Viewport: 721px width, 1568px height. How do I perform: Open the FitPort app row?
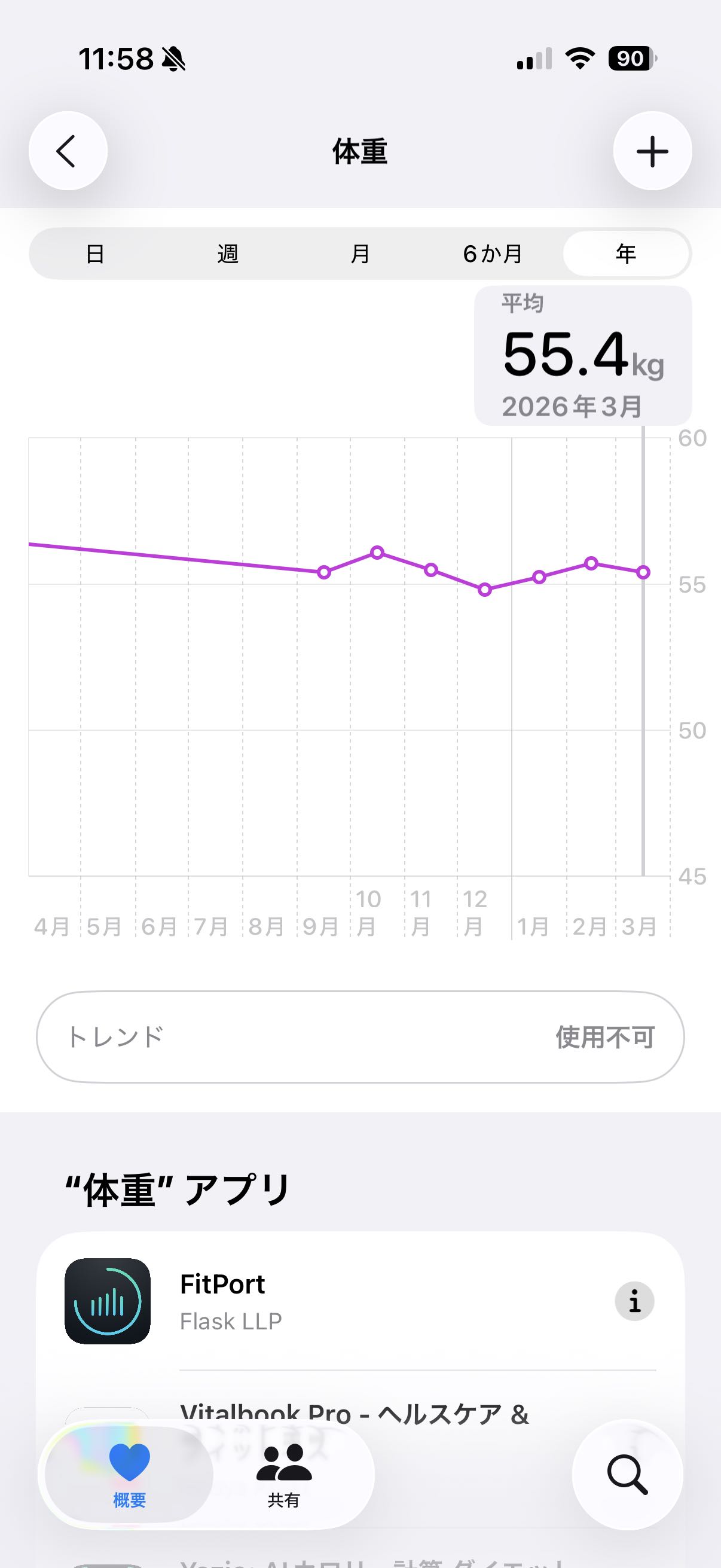[x=341, y=1301]
